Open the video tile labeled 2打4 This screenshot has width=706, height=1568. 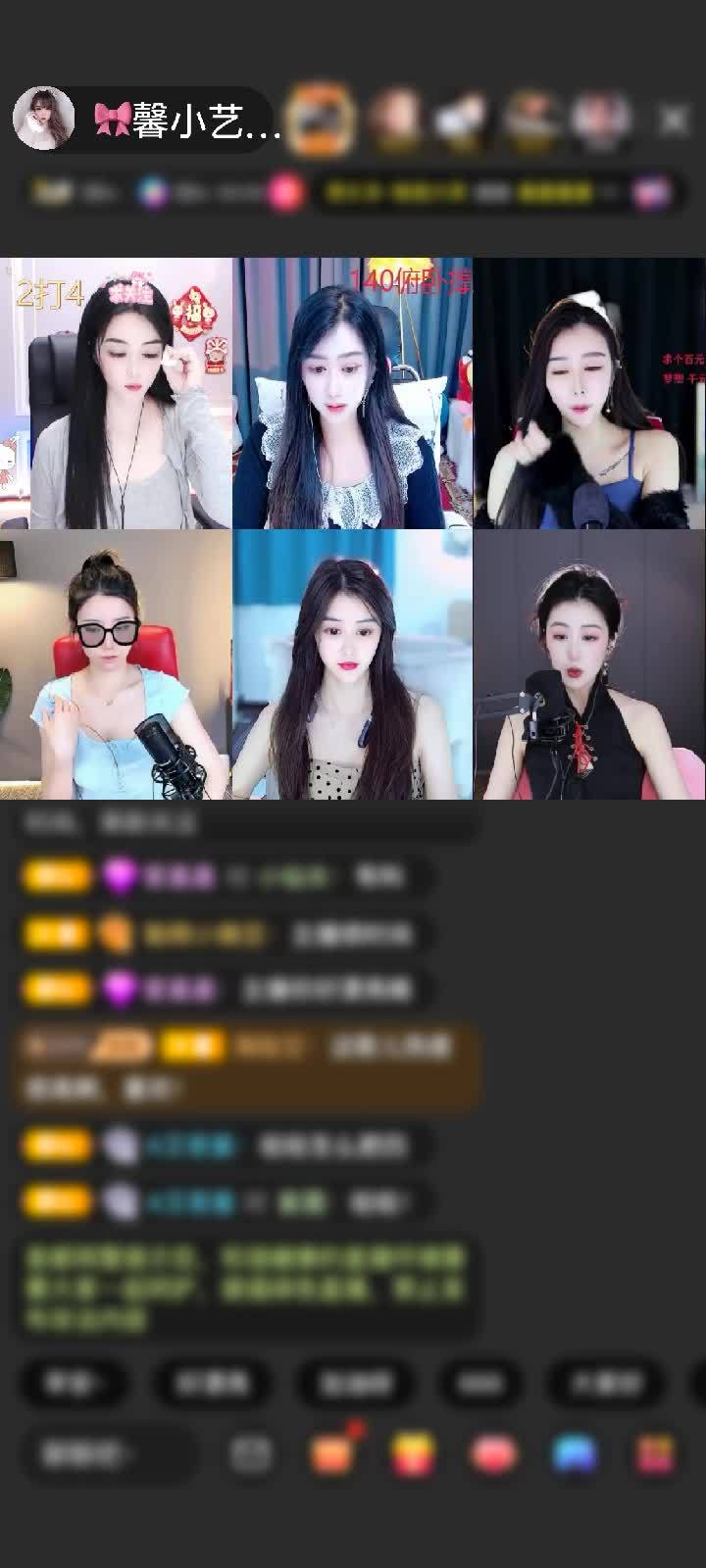116,393
